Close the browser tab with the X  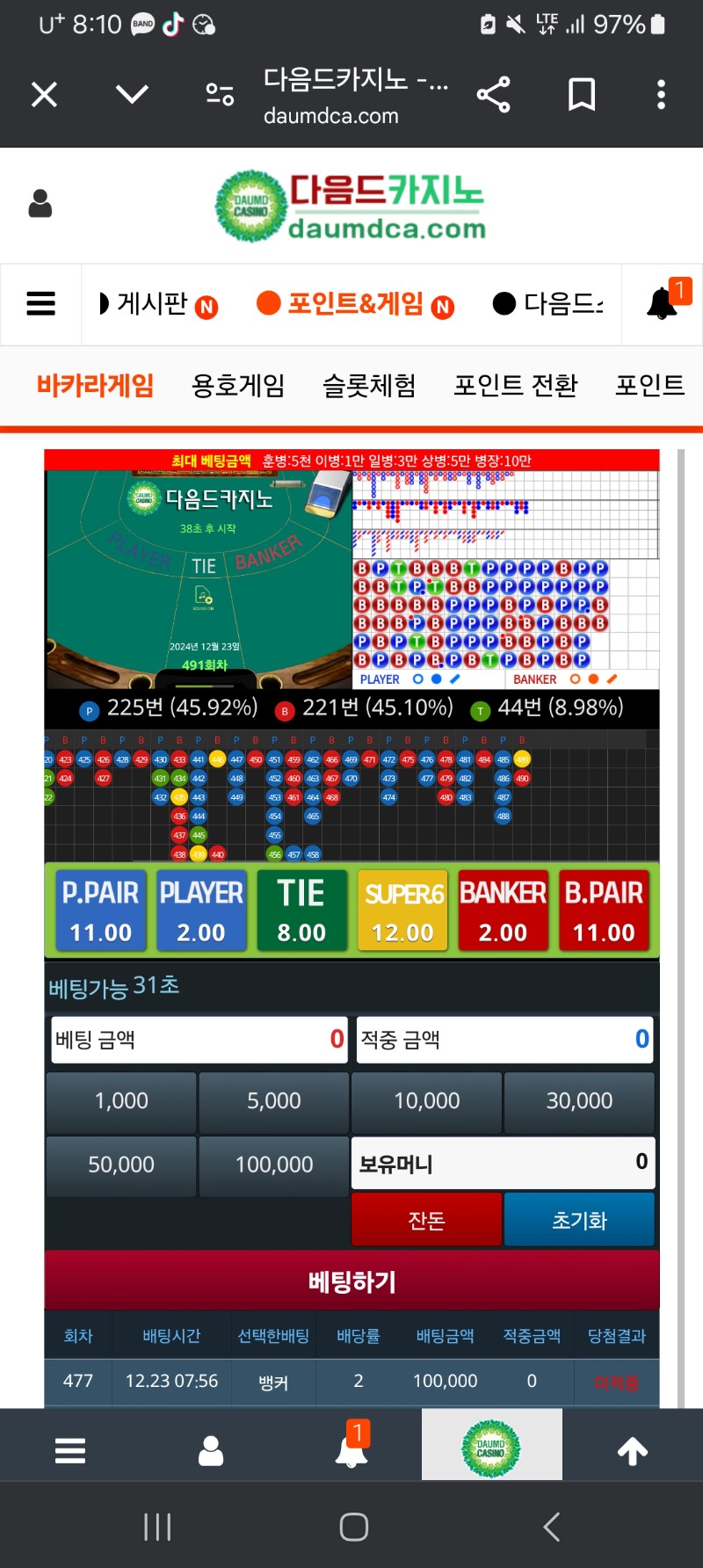tap(44, 94)
